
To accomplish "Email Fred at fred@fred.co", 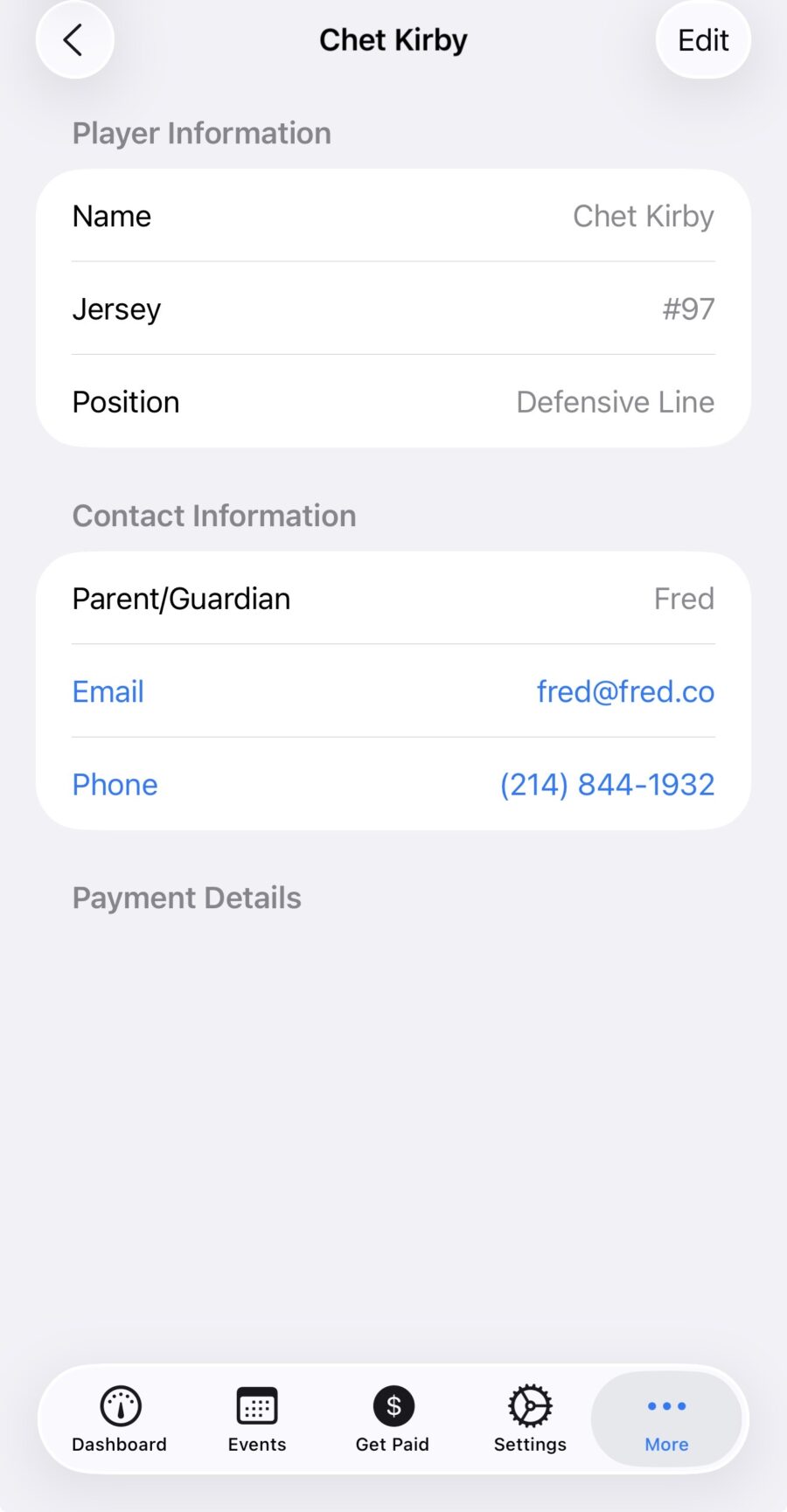I will (x=624, y=691).
